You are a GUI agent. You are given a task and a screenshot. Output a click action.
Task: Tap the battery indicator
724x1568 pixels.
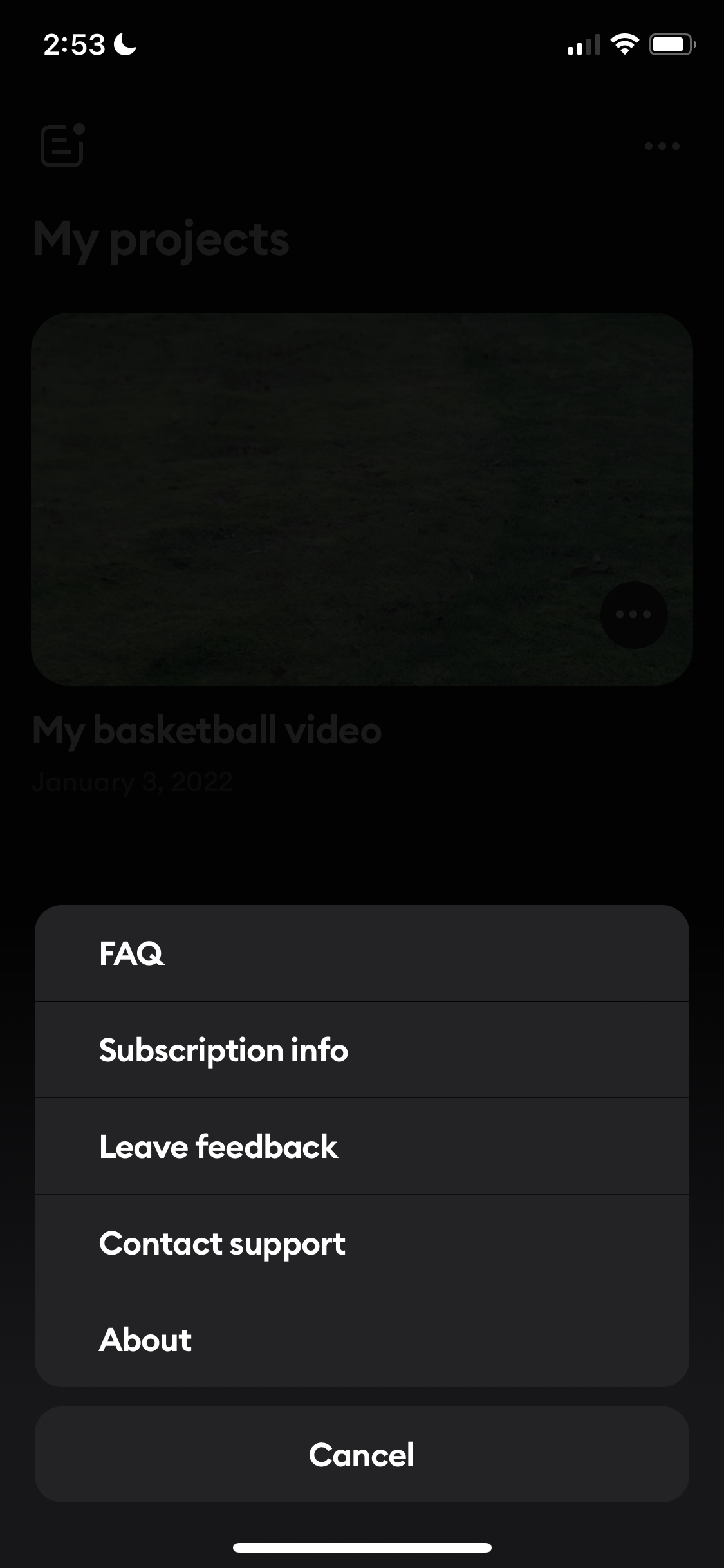(671, 44)
